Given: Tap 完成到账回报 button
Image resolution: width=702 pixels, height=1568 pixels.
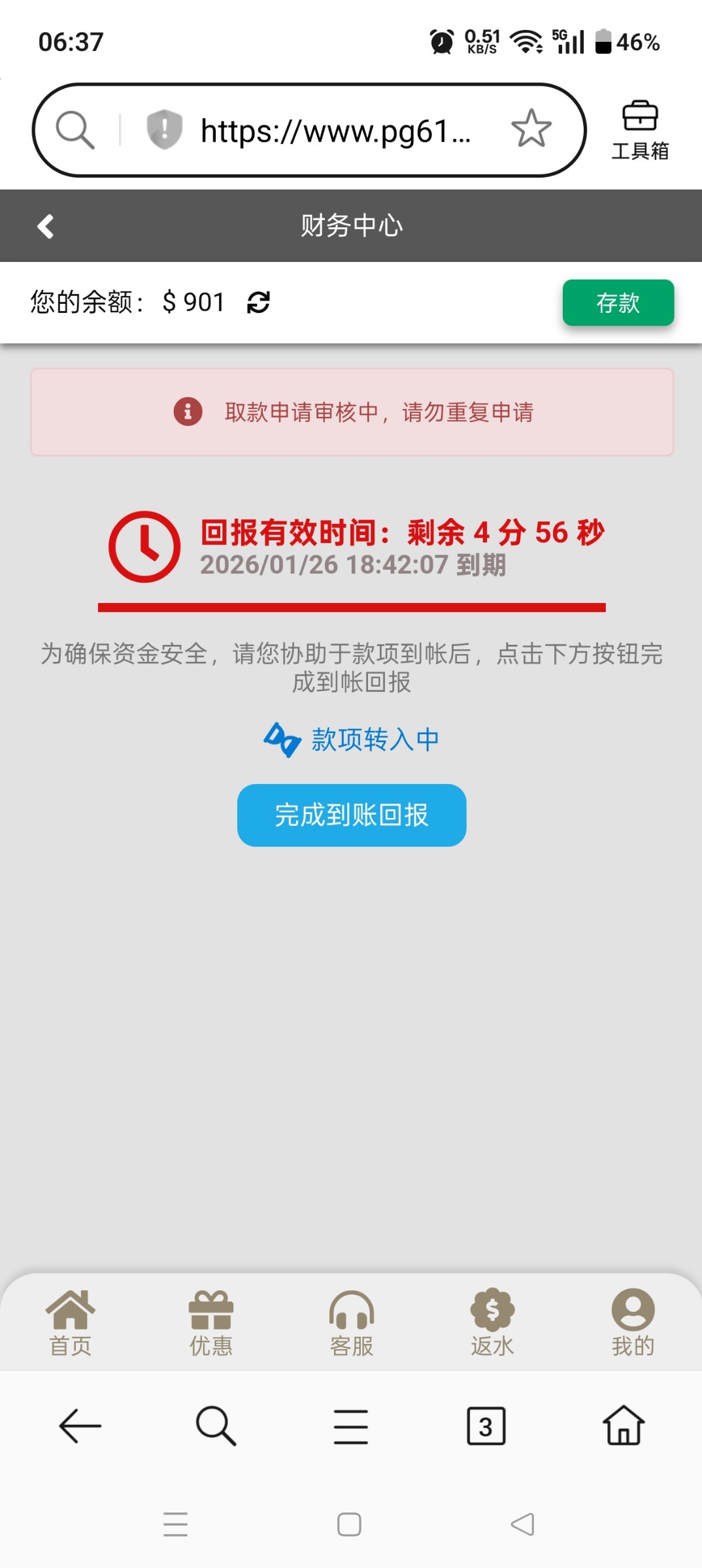Looking at the screenshot, I should coord(352,815).
